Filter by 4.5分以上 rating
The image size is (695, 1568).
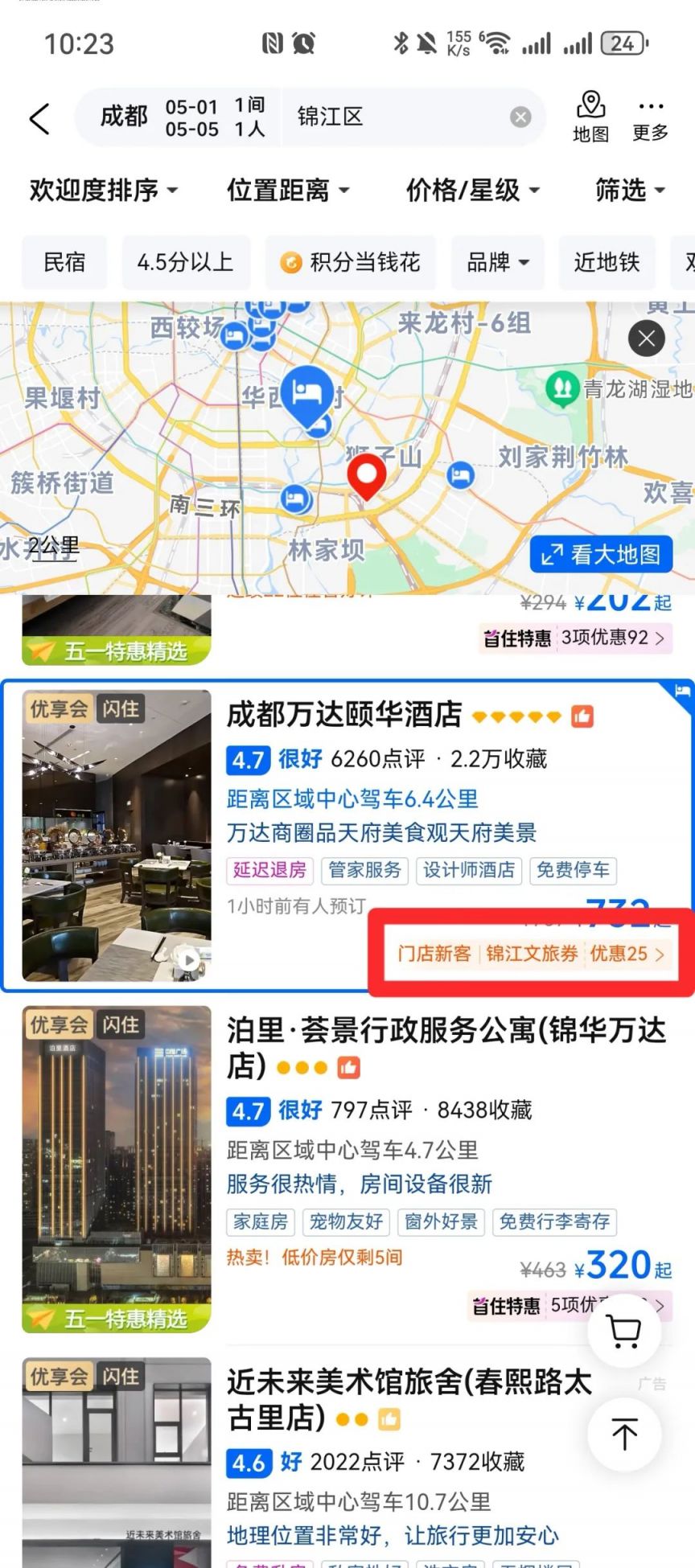(186, 262)
